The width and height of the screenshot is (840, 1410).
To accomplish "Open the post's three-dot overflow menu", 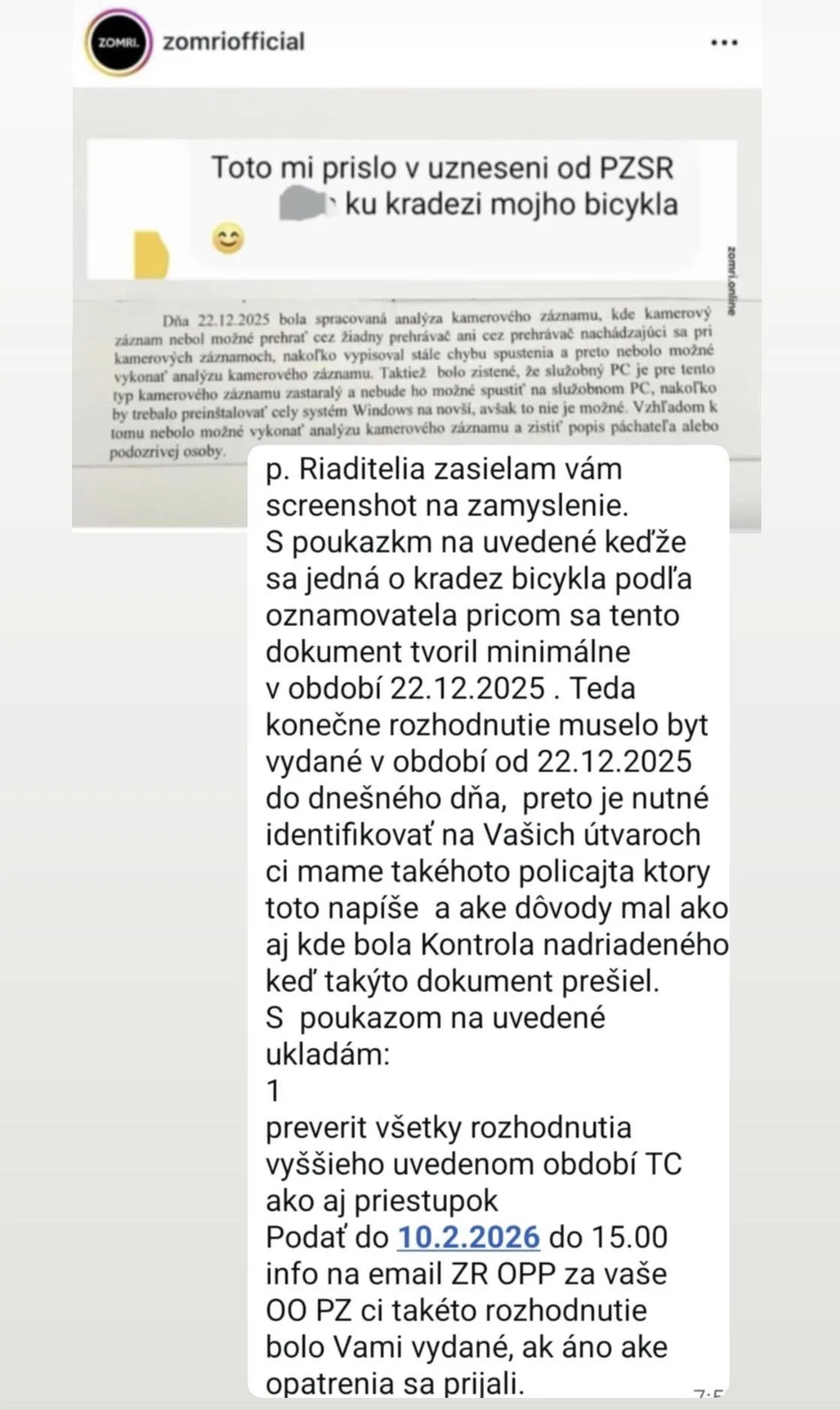I will [x=724, y=43].
